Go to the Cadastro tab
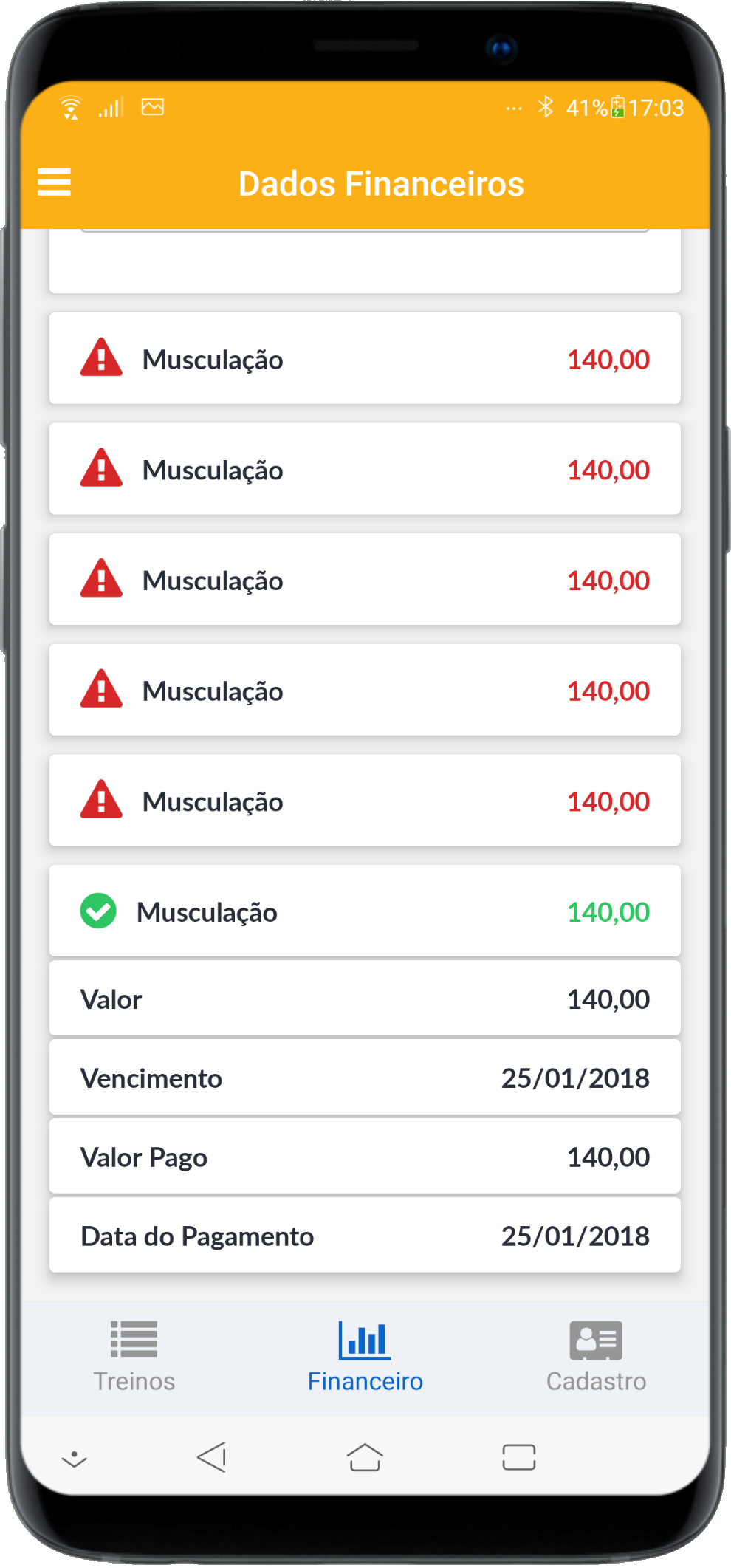The width and height of the screenshot is (731, 1568). pyautogui.click(x=596, y=1357)
